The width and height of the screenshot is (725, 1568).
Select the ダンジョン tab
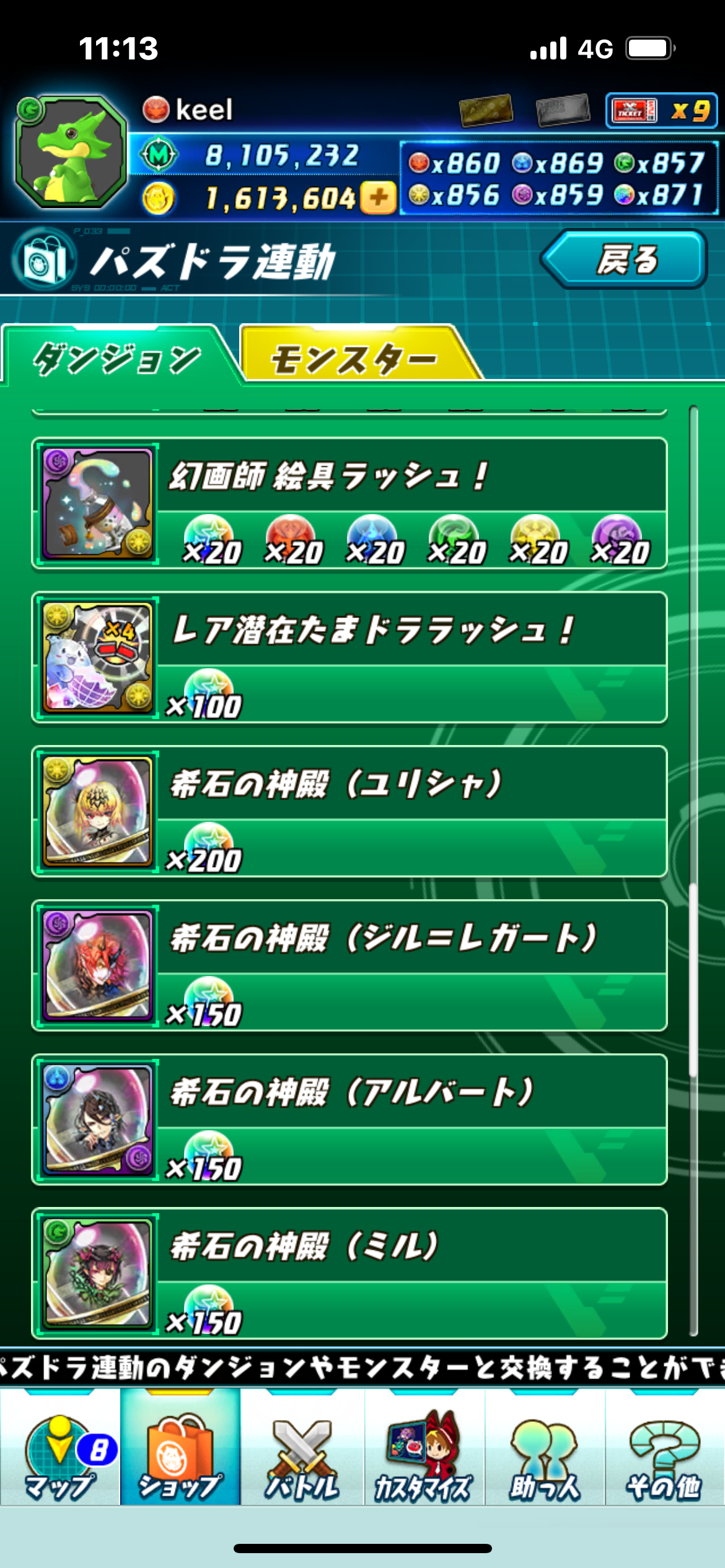click(118, 359)
